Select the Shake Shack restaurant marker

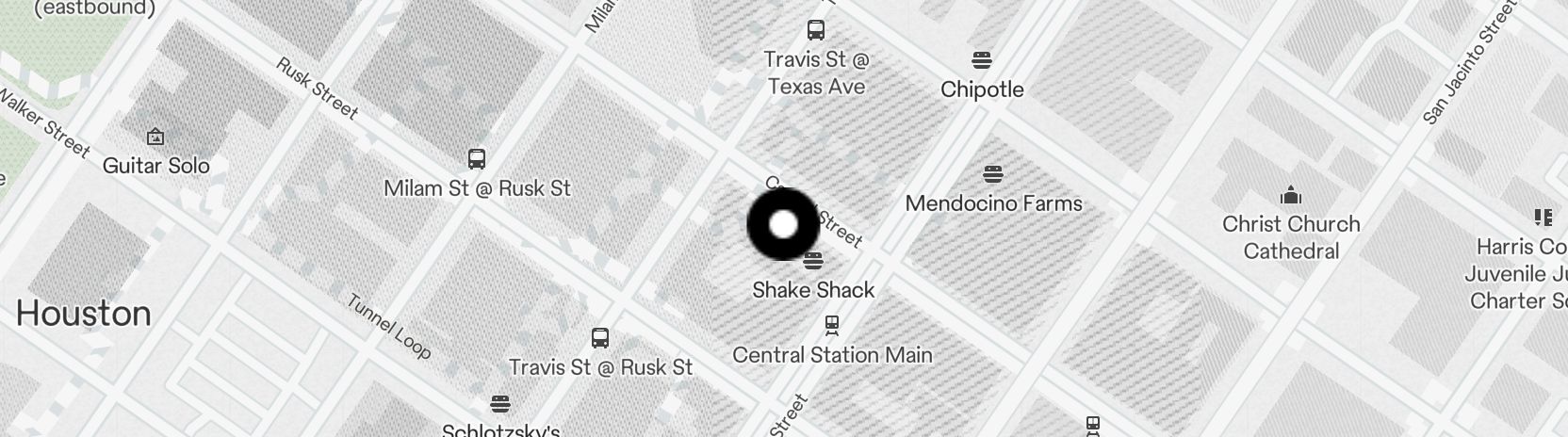coord(814,261)
